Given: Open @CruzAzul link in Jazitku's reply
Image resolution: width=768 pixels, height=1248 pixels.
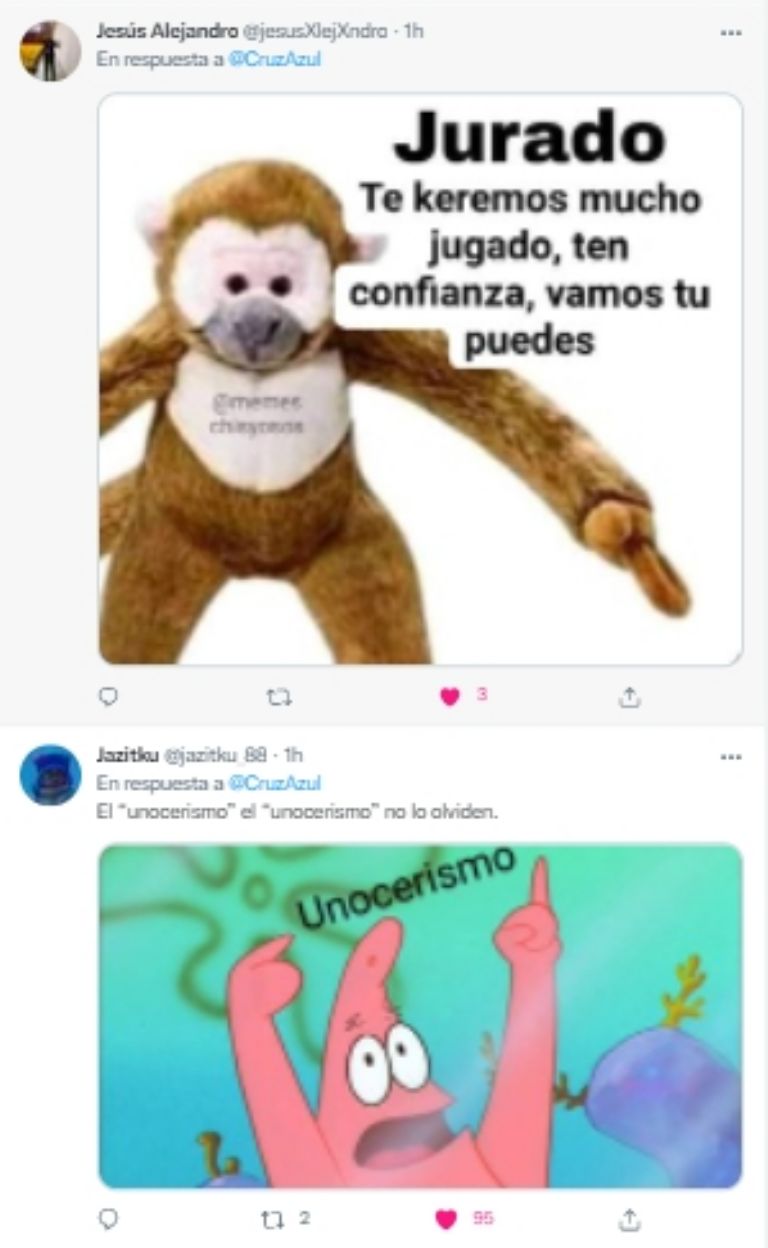Looking at the screenshot, I should point(275,782).
